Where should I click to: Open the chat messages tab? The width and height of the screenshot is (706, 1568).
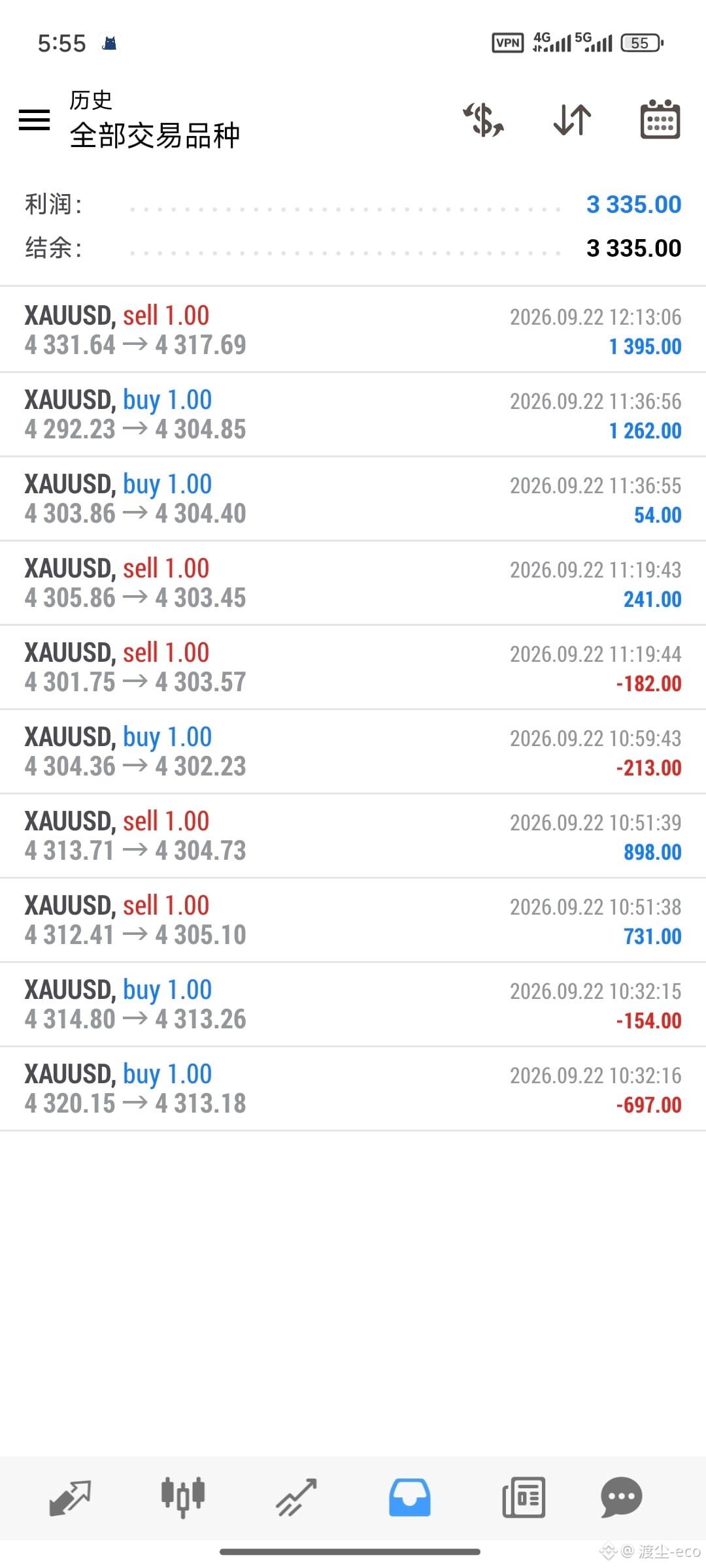tap(622, 1497)
